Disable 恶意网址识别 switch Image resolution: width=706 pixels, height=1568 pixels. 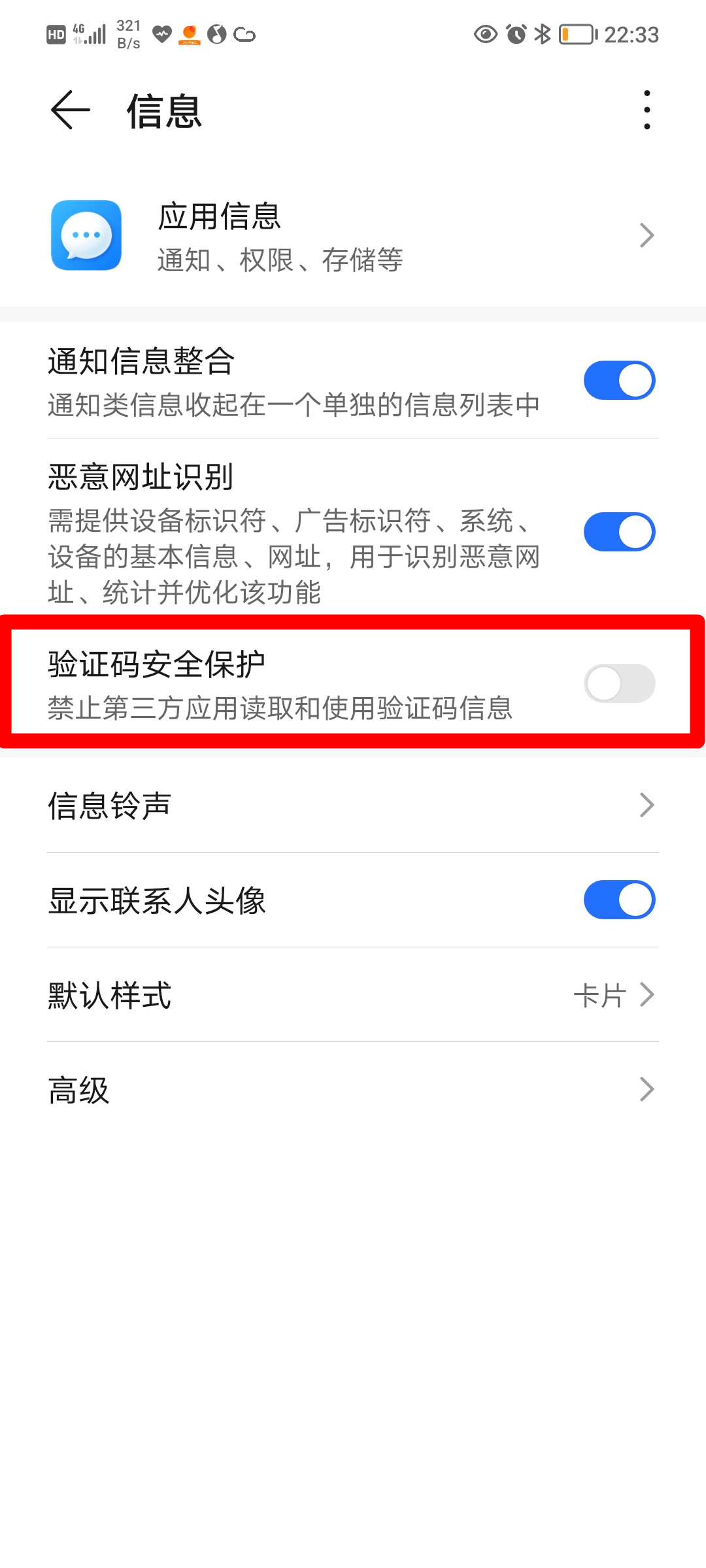click(x=618, y=532)
